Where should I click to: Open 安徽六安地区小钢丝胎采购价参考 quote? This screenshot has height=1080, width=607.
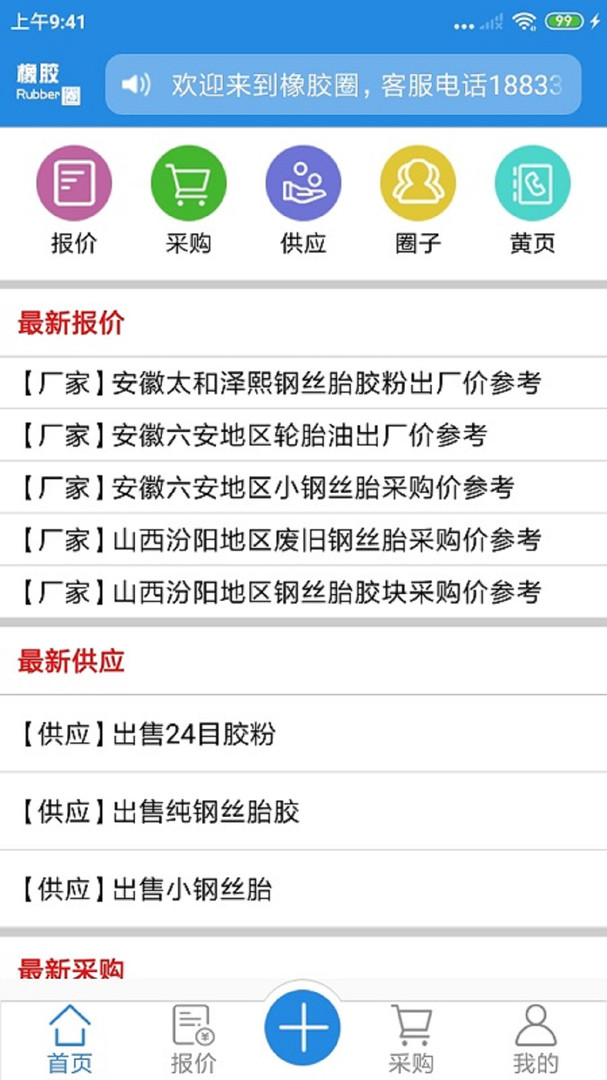pos(303,488)
